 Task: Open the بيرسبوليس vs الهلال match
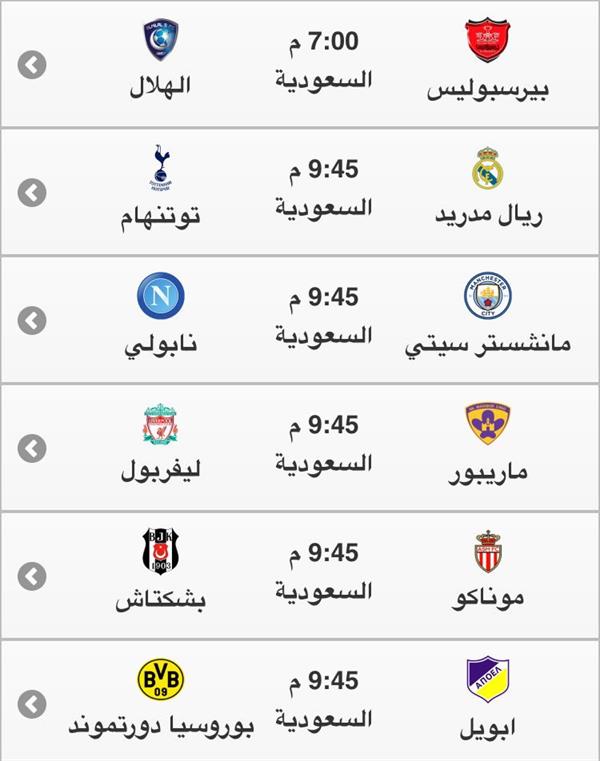300,64
